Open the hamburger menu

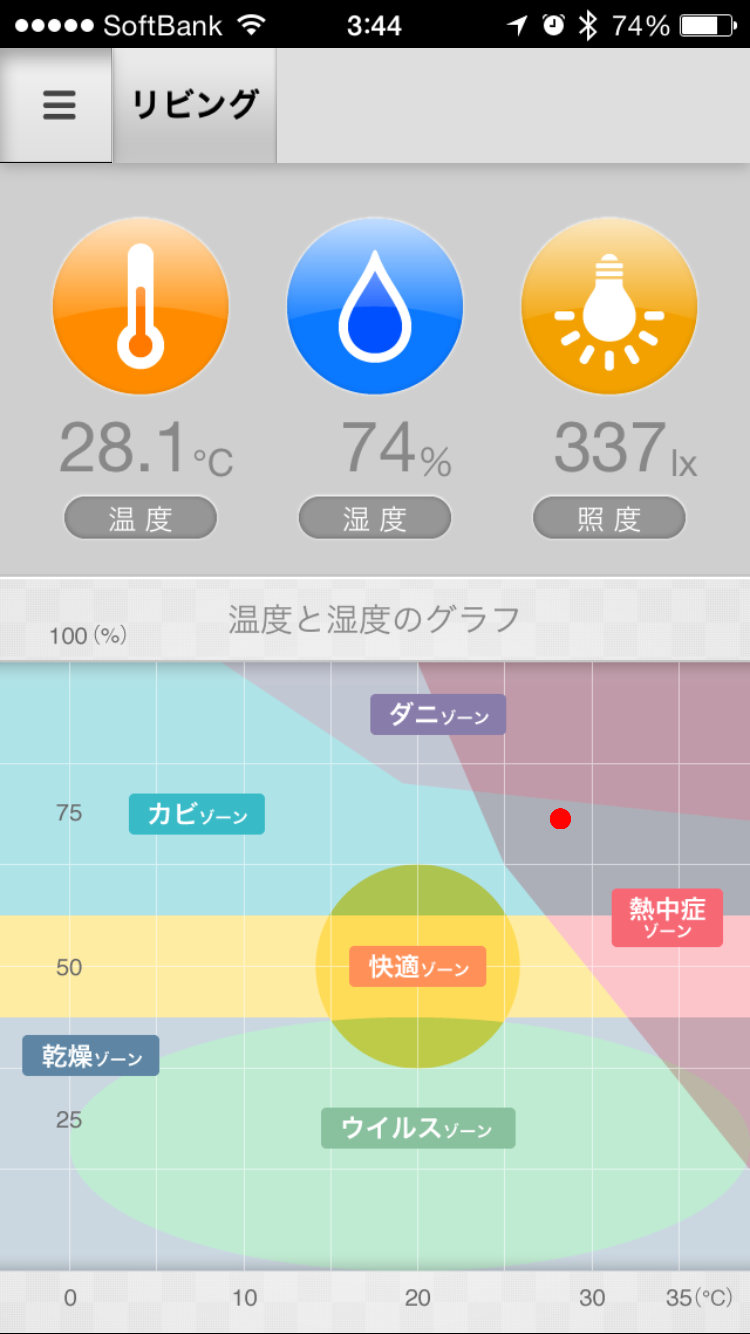[x=58, y=105]
